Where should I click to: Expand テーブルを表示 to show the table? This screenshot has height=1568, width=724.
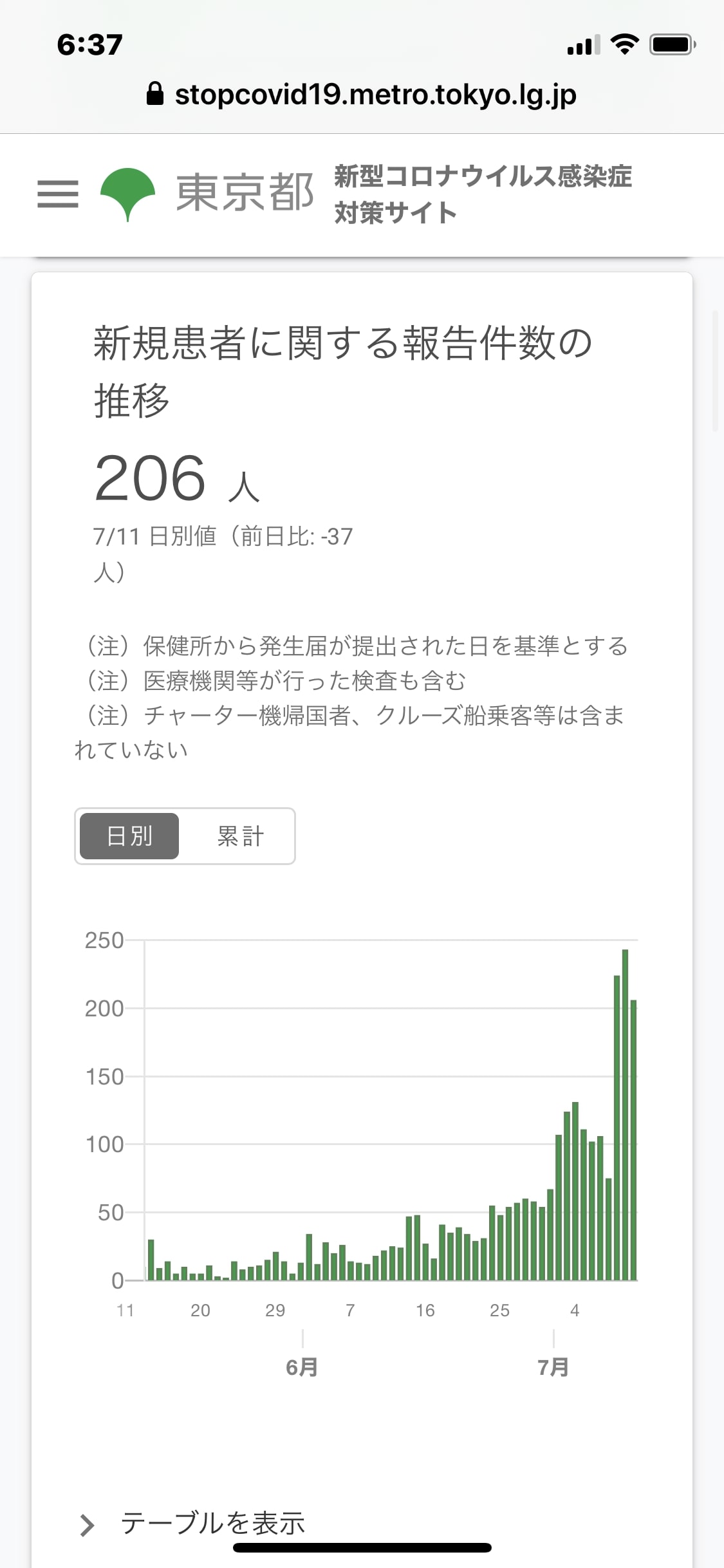(x=192, y=1524)
